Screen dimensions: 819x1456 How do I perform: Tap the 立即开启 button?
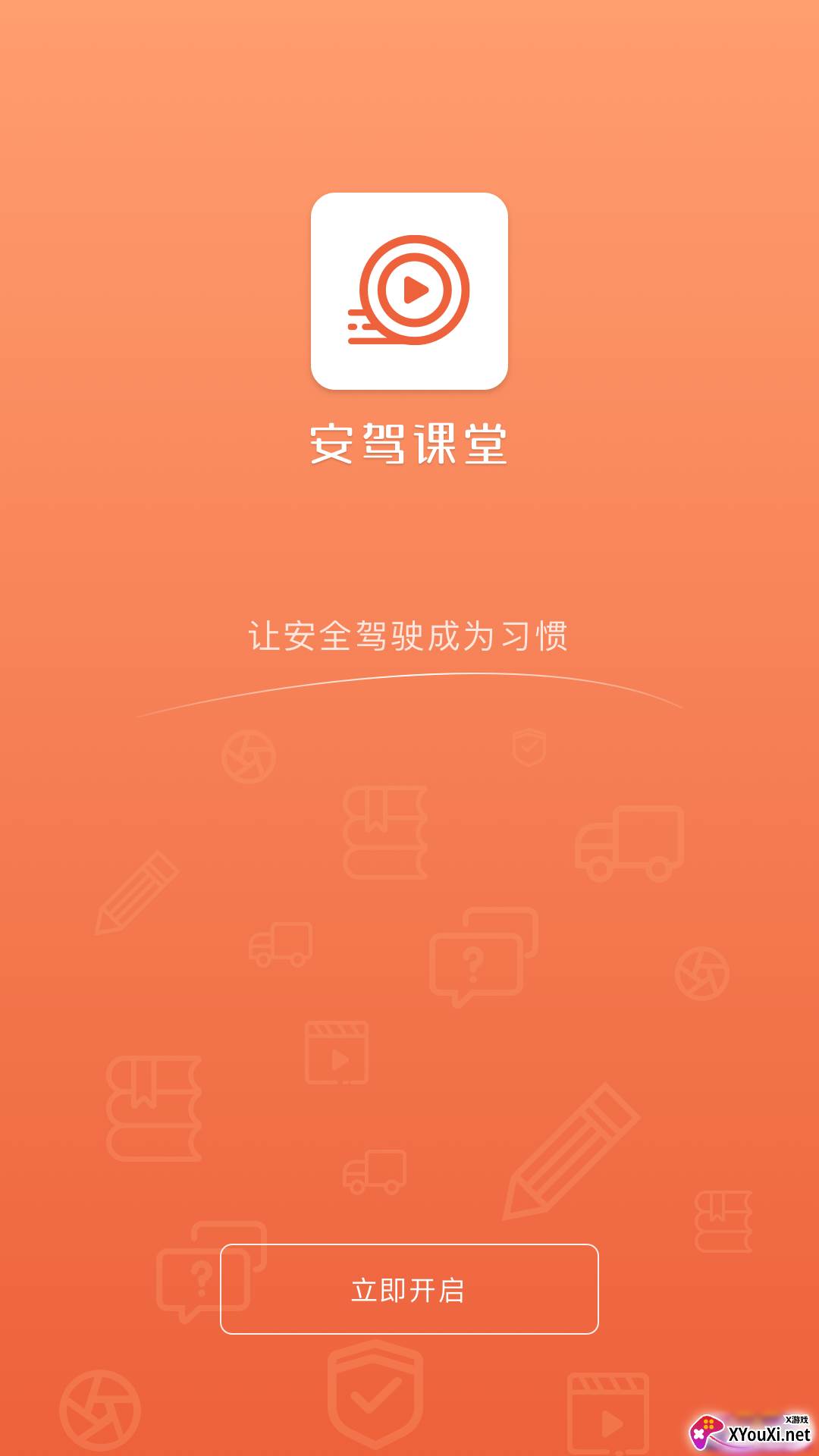(x=409, y=1289)
